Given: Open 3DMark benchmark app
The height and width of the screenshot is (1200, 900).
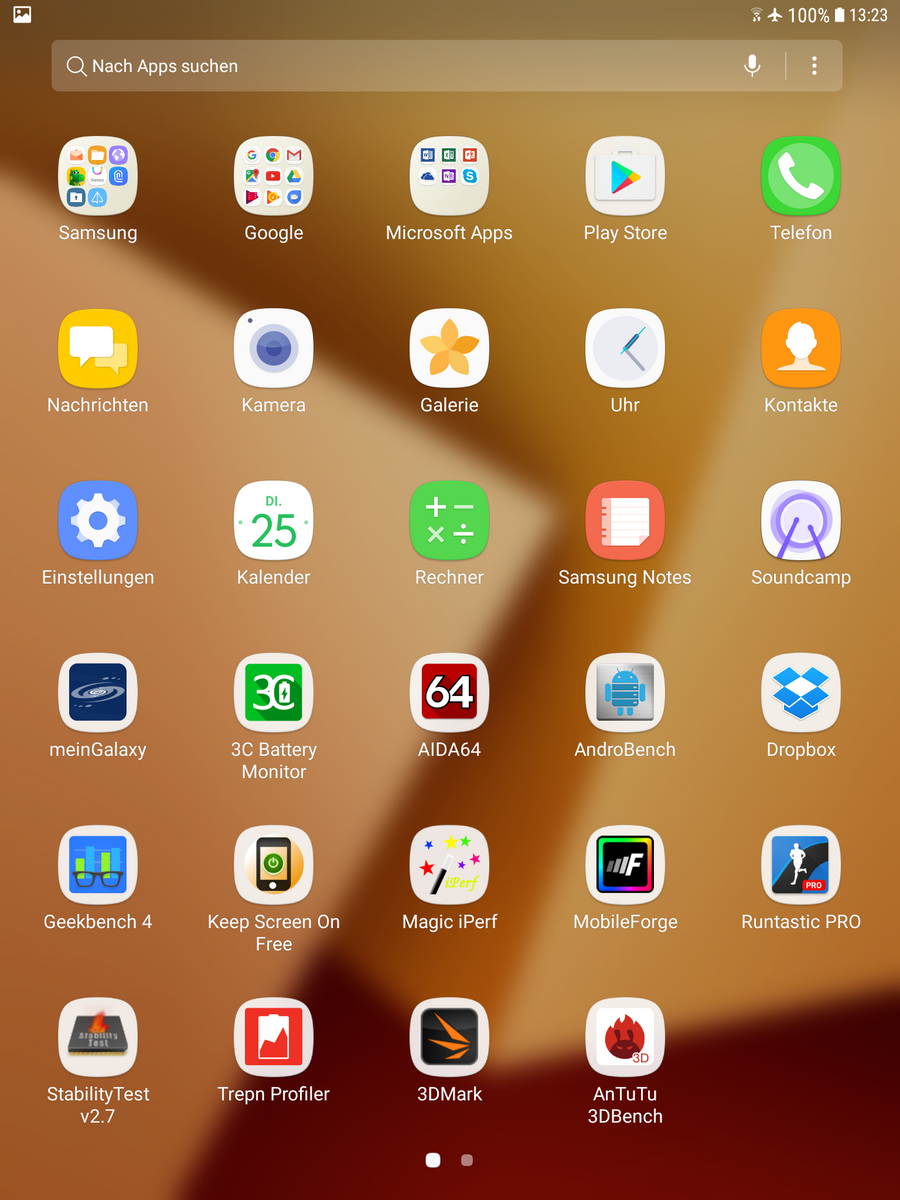Looking at the screenshot, I should pos(449,1037).
